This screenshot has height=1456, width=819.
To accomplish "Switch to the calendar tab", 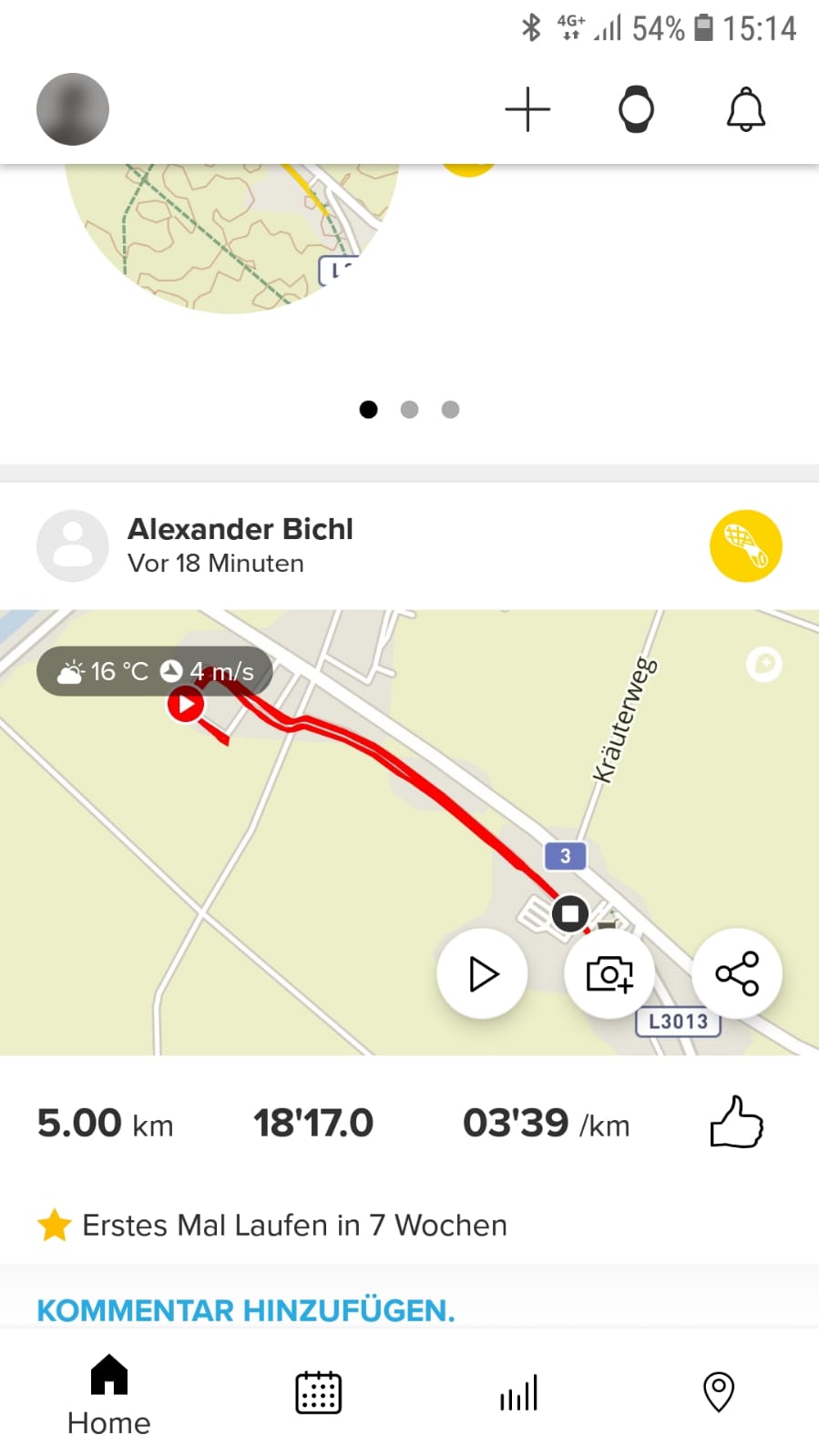I will [318, 1392].
